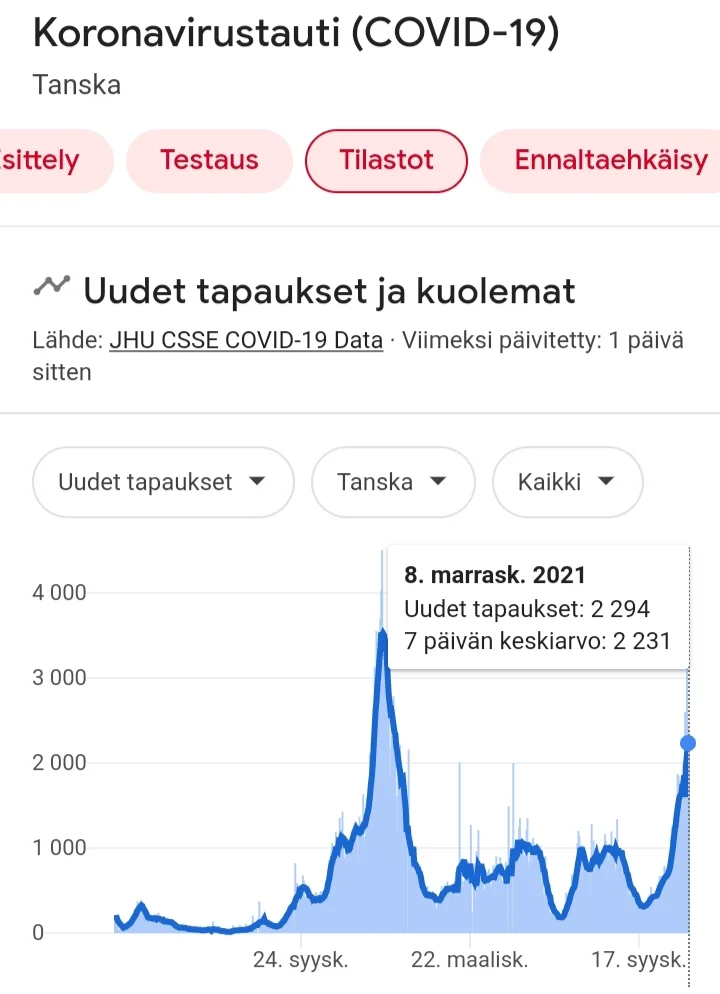Screen dimensions: 720x994
Task: Open the partially visible Esittely chip
Action: [x=45, y=160]
